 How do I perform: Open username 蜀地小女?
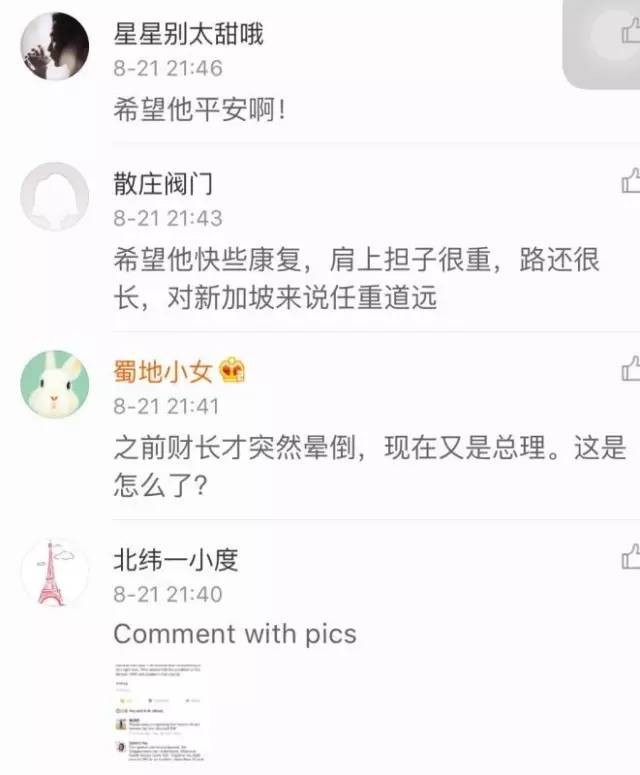163,372
